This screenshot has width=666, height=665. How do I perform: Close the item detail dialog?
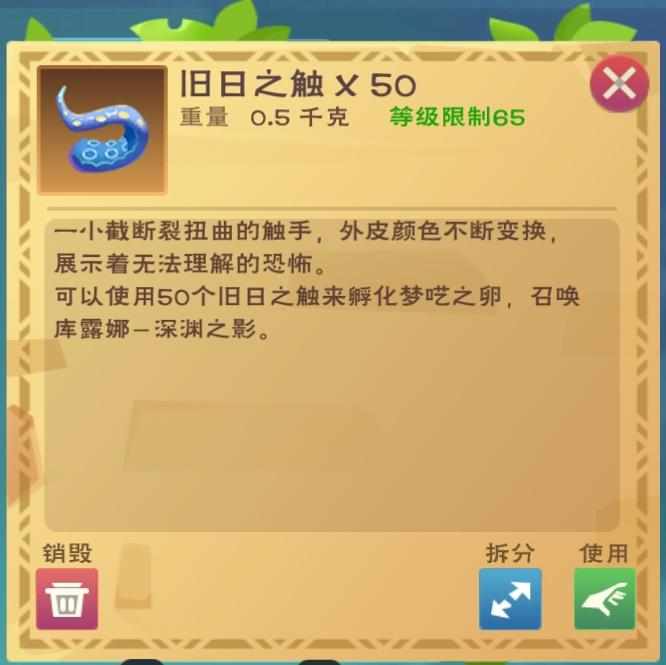618,86
